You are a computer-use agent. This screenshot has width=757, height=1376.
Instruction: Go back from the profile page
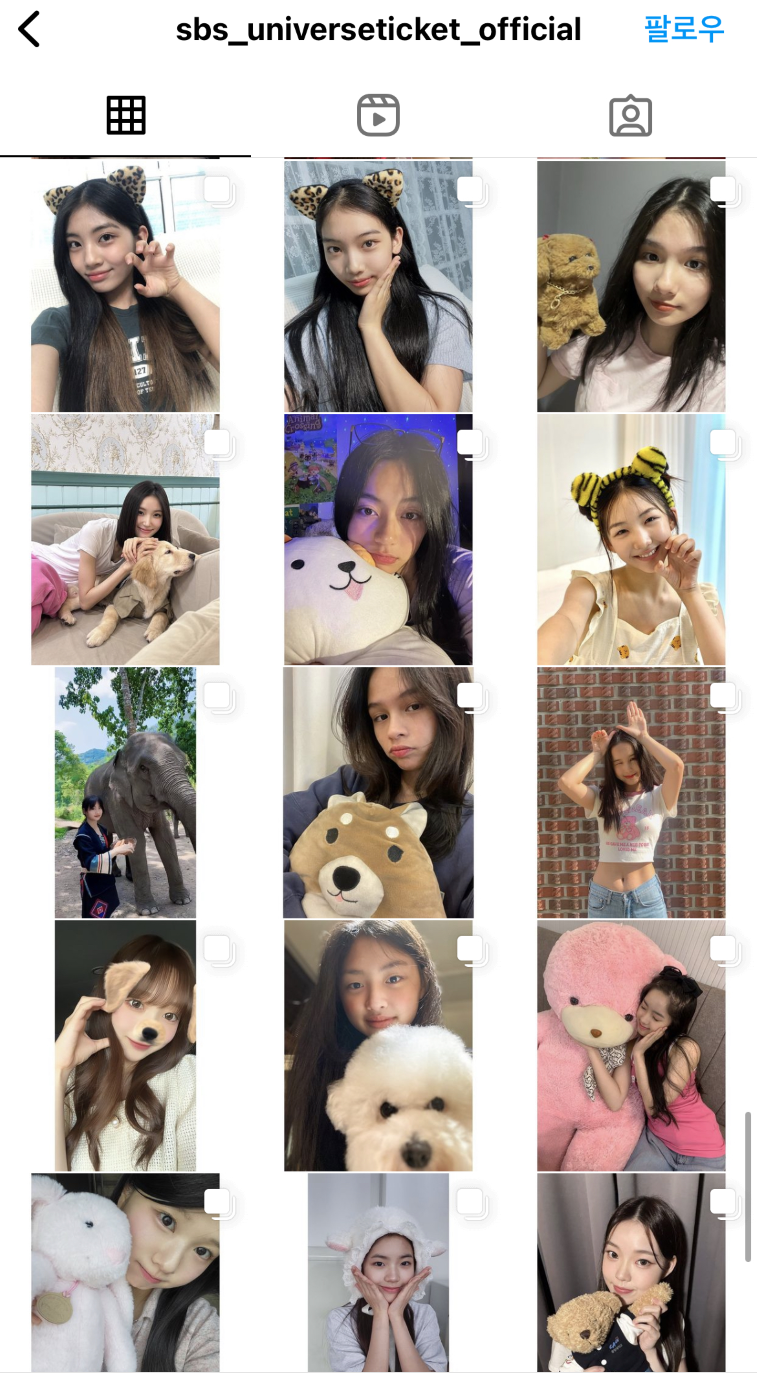pos(29,29)
